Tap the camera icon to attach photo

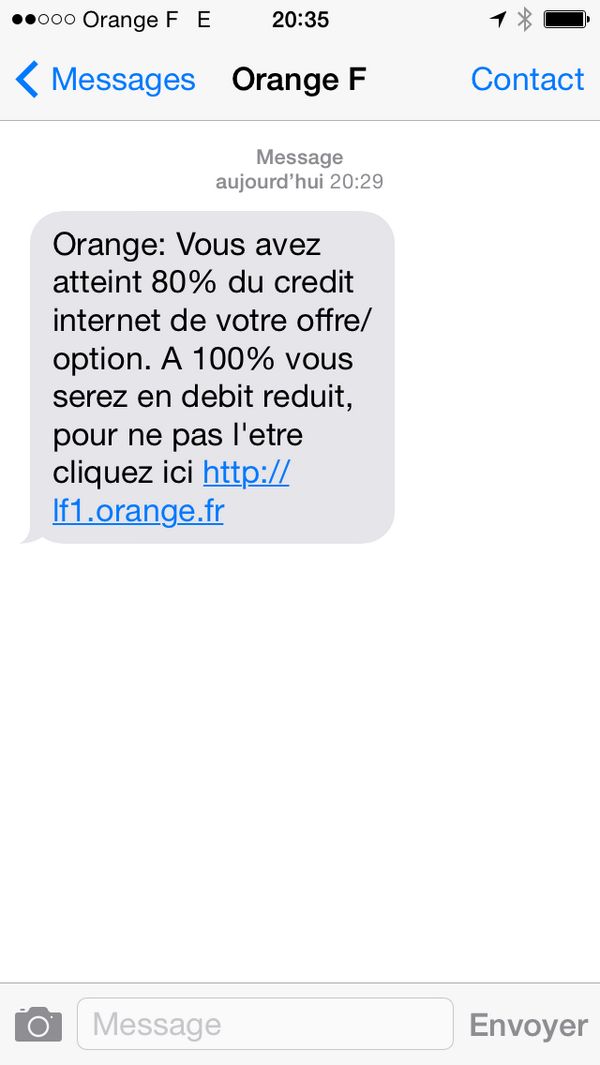point(38,1024)
